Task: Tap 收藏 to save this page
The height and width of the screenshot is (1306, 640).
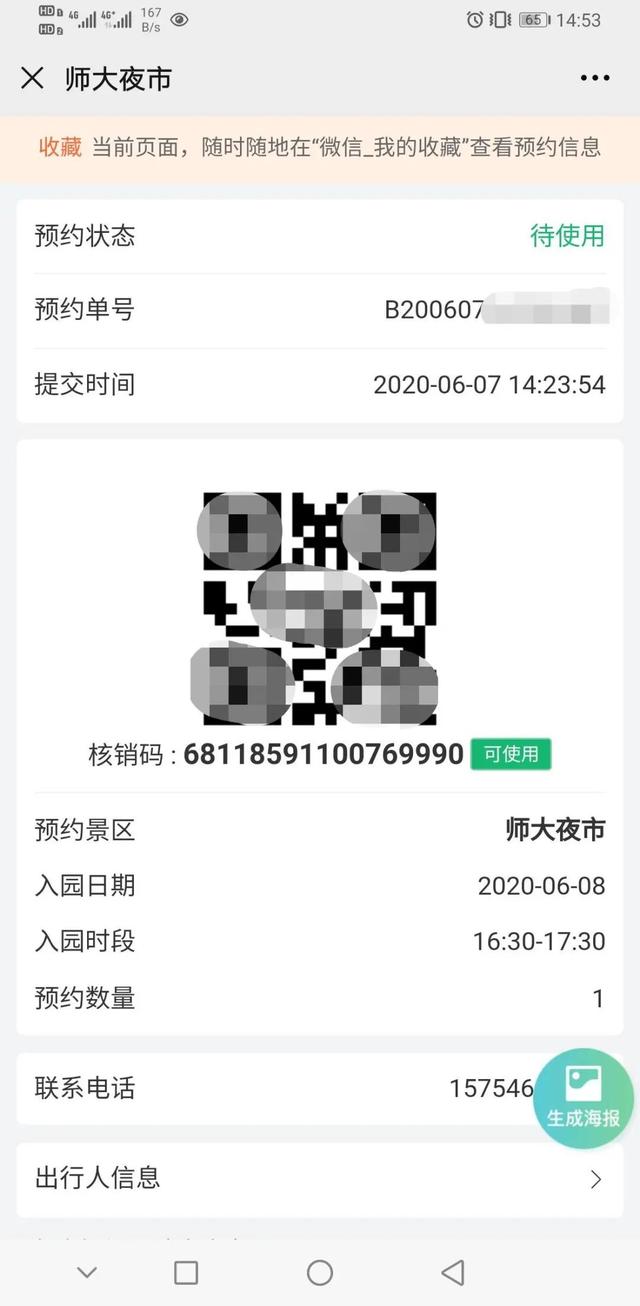Action: click(x=60, y=147)
